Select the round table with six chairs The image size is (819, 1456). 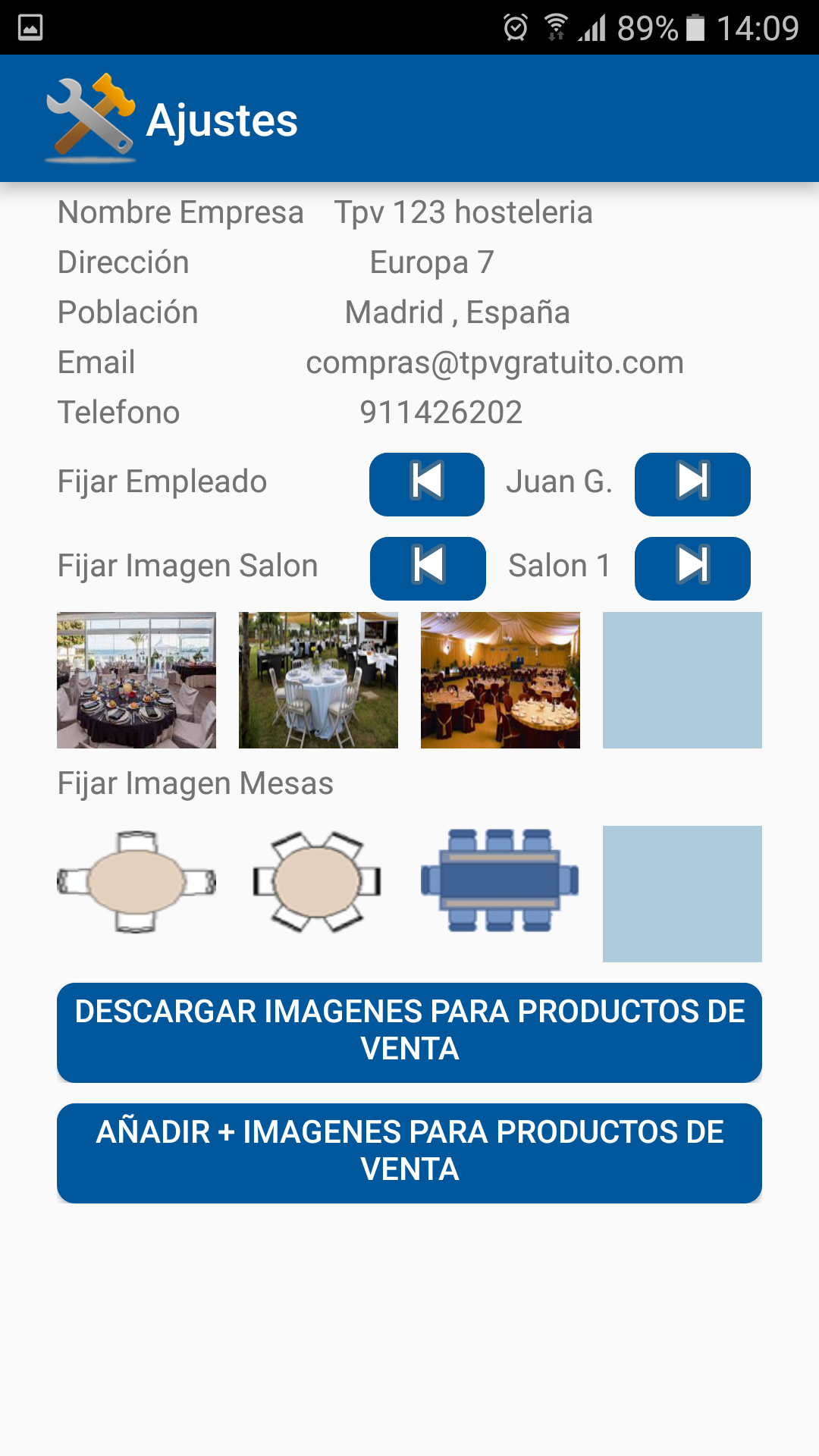(x=317, y=881)
